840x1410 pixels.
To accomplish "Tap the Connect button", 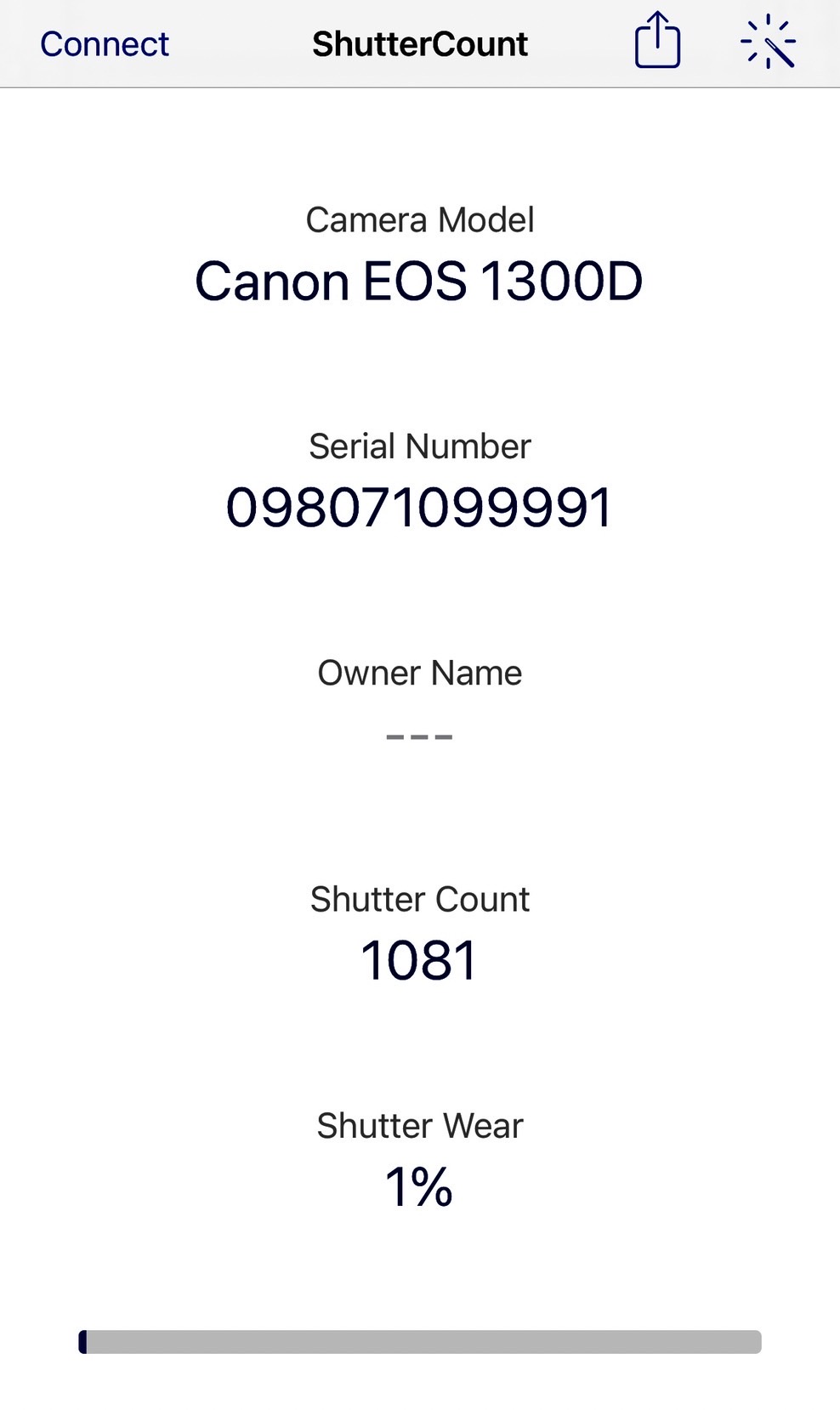I will pos(105,44).
